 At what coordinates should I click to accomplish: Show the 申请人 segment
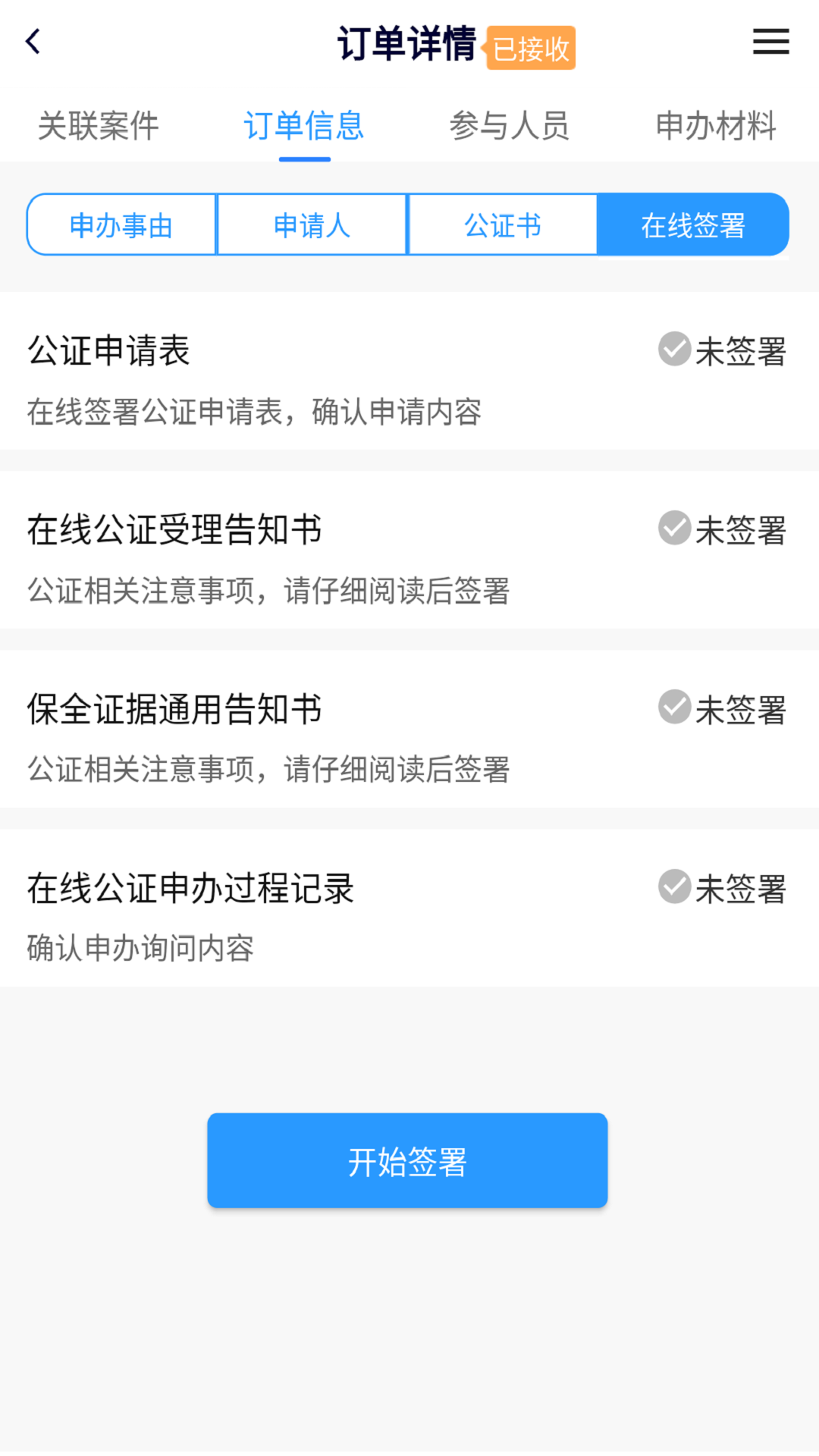tap(312, 225)
